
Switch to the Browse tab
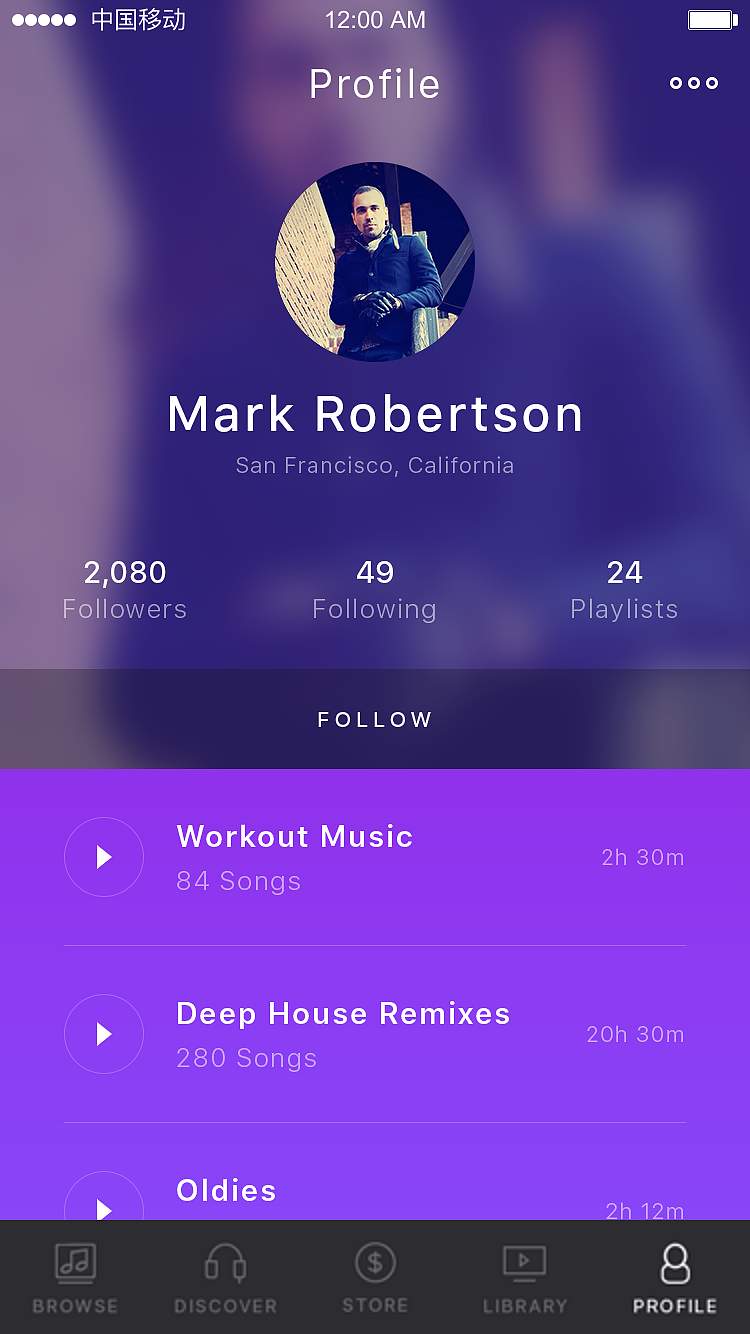point(75,1277)
